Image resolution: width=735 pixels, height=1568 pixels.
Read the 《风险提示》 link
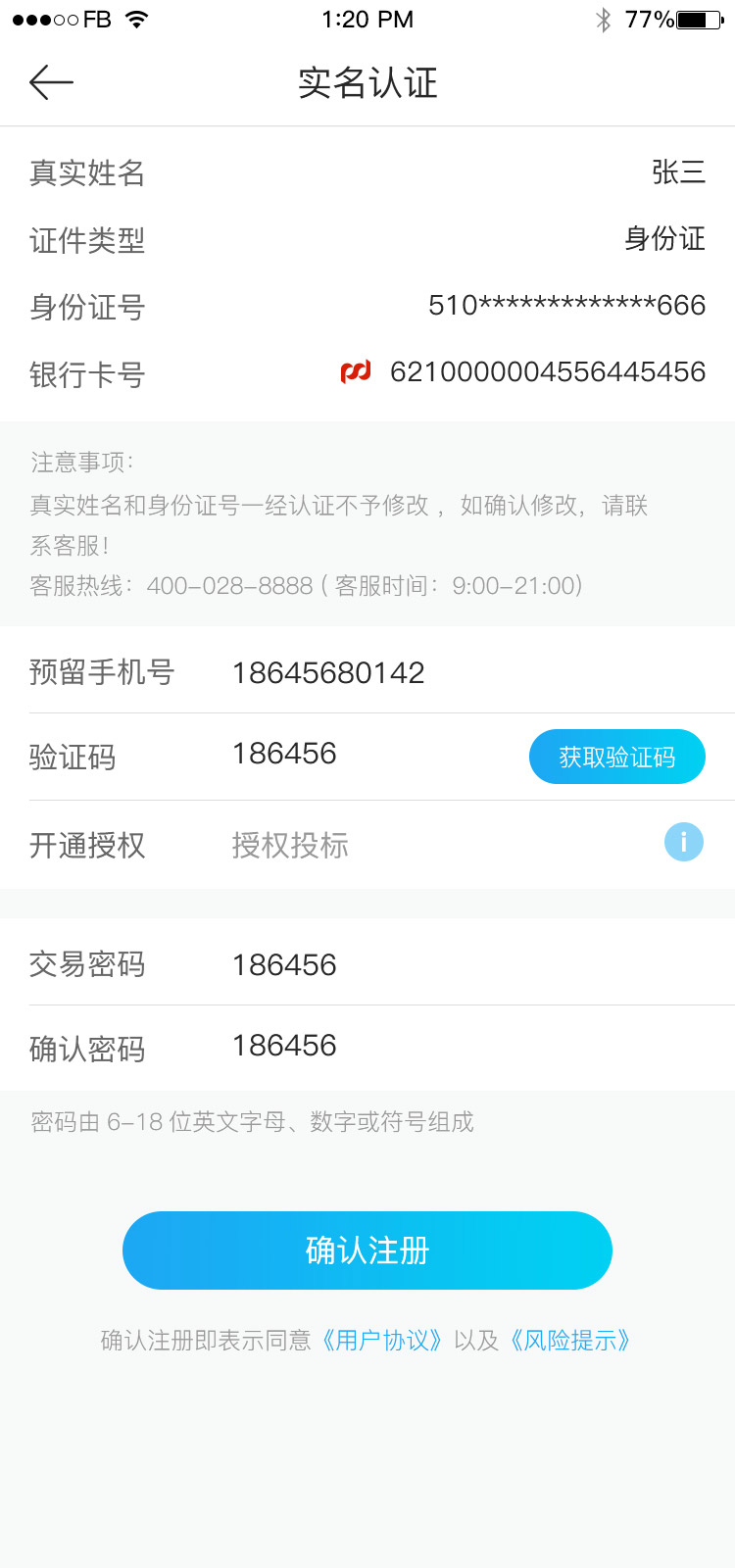(x=570, y=1340)
